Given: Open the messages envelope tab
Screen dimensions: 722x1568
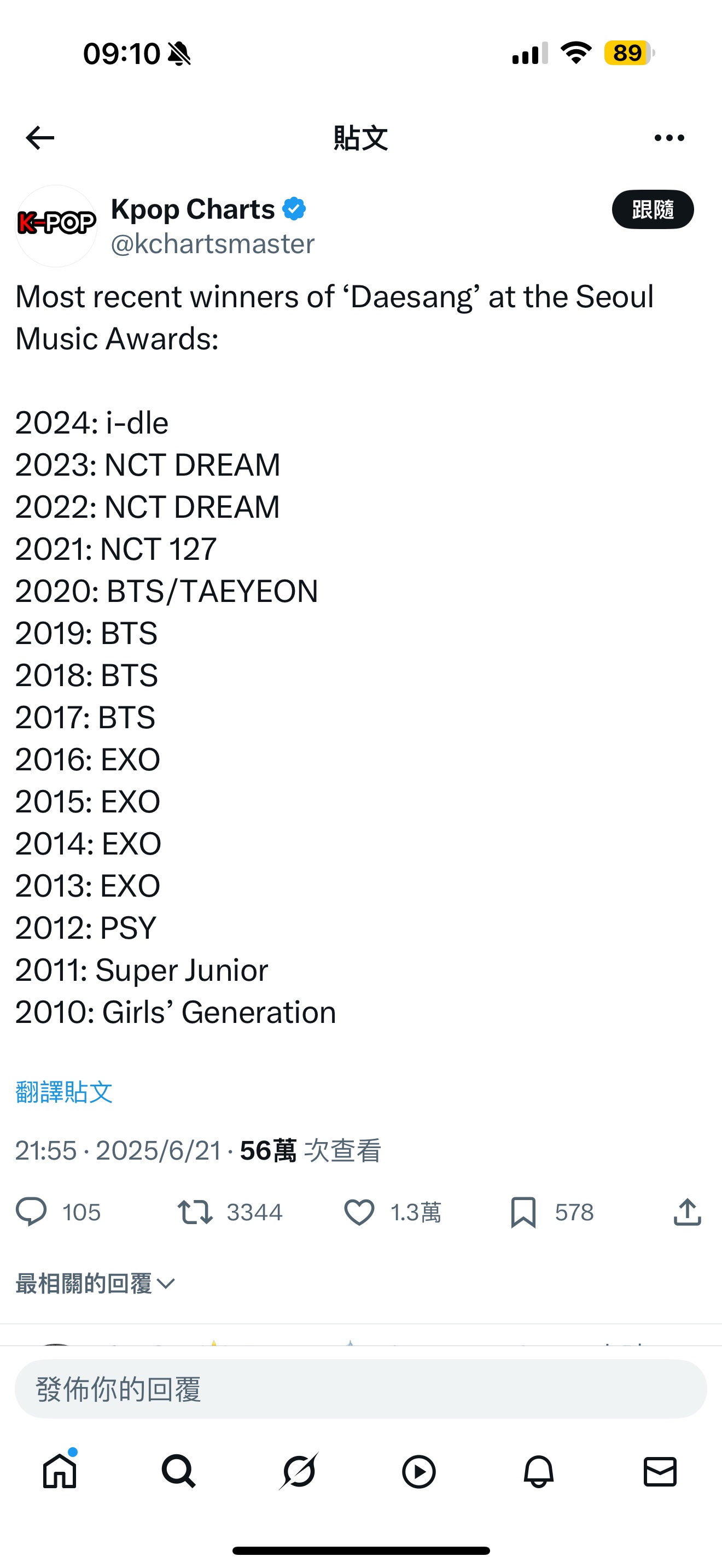Looking at the screenshot, I should pyautogui.click(x=660, y=1471).
